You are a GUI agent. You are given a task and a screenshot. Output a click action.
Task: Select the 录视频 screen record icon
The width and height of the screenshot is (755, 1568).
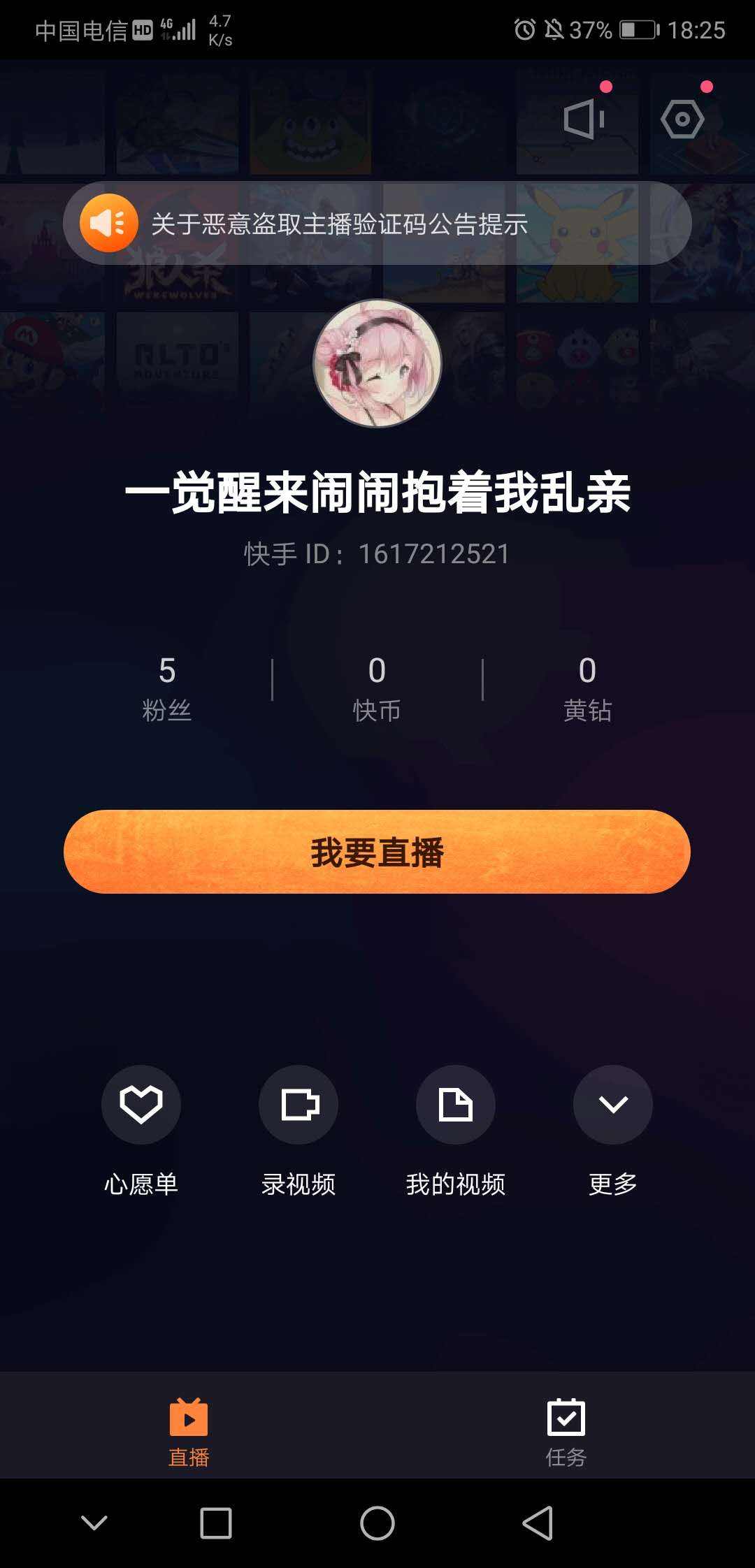(299, 1104)
